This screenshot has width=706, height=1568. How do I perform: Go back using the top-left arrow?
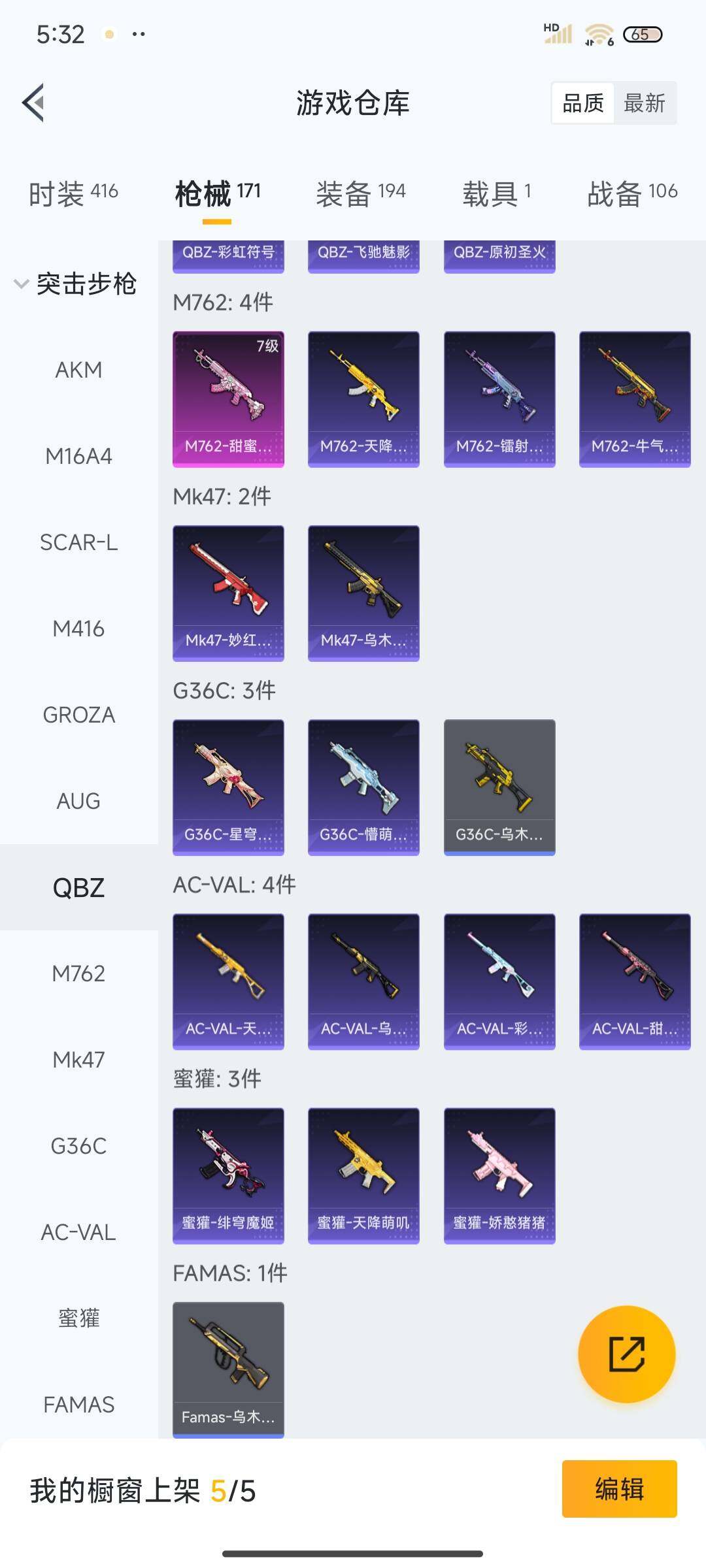(x=34, y=103)
